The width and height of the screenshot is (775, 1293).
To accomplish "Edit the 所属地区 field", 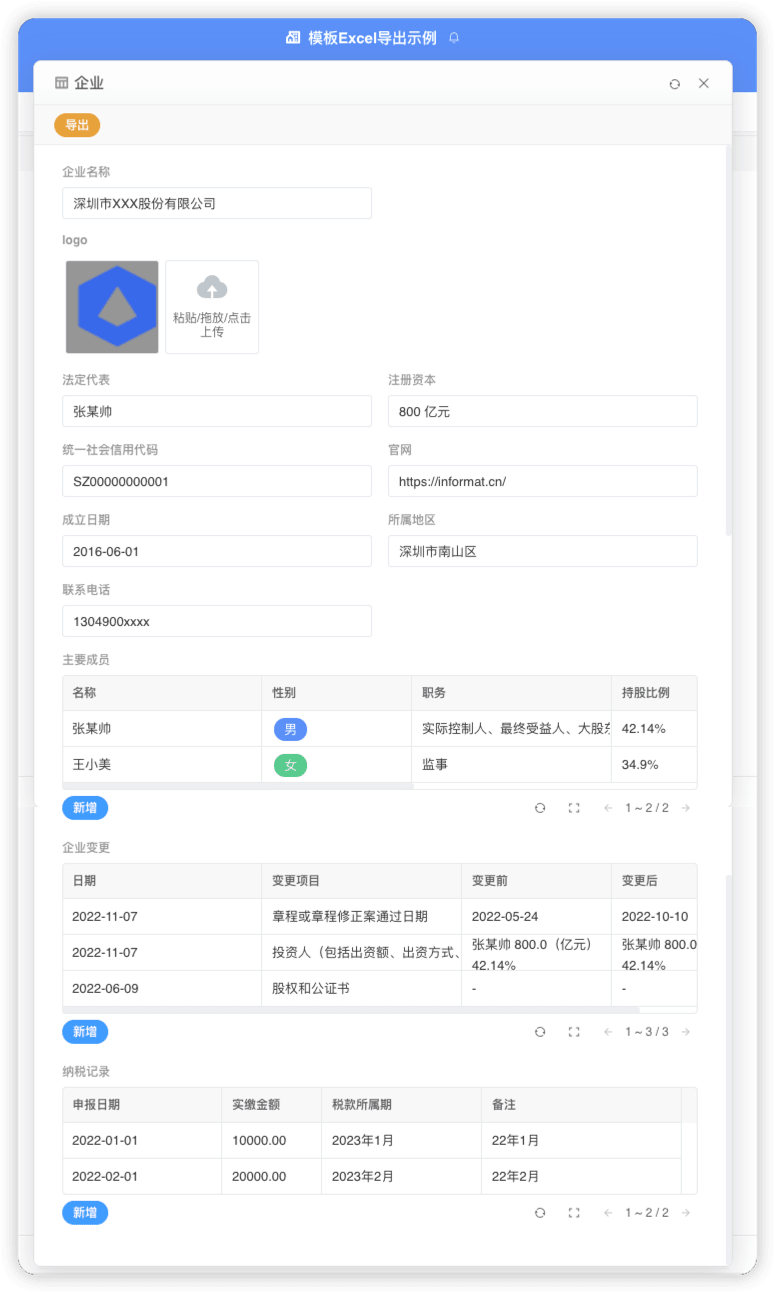I will [x=542, y=551].
